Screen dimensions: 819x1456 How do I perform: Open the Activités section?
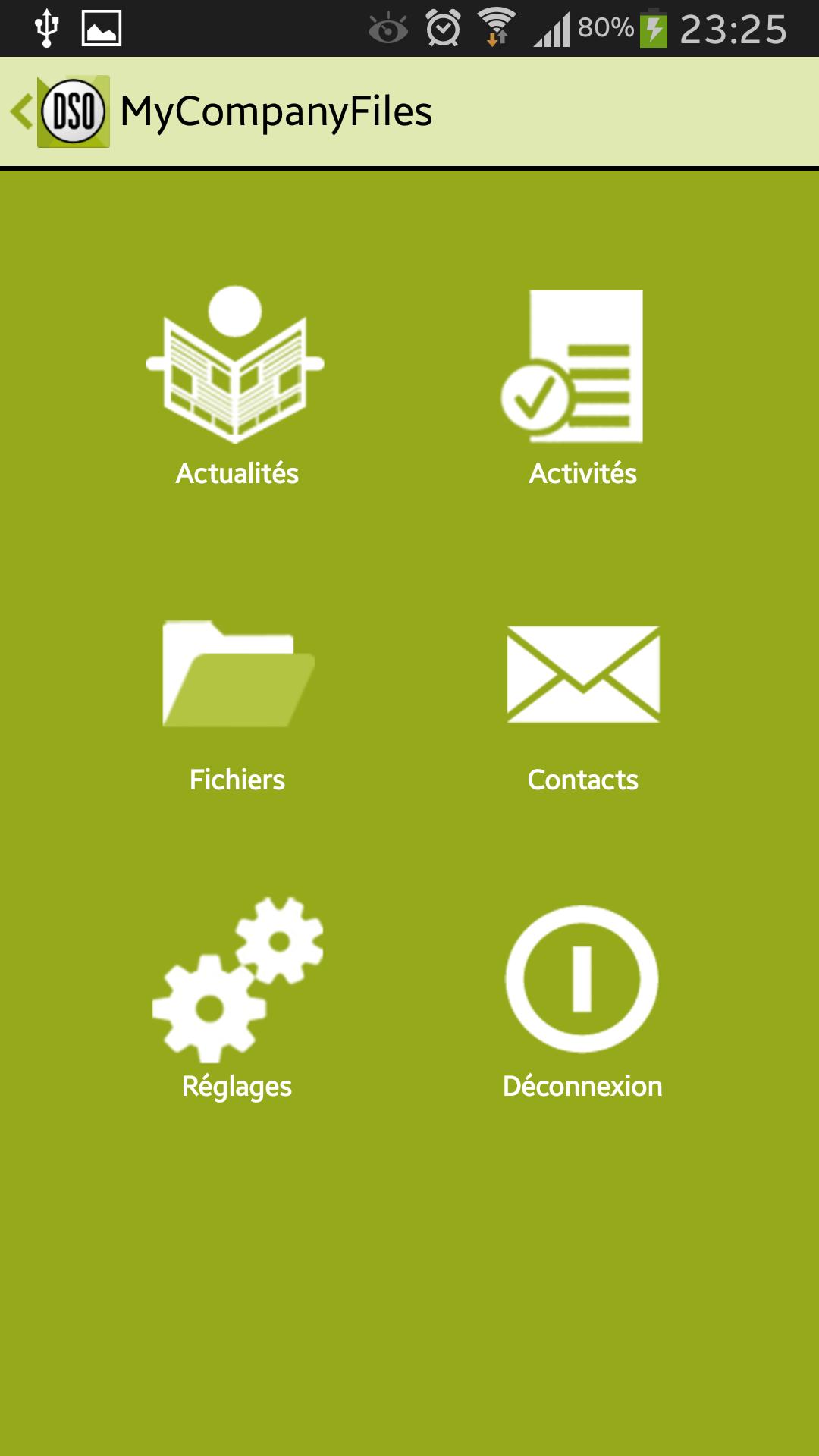(x=582, y=387)
